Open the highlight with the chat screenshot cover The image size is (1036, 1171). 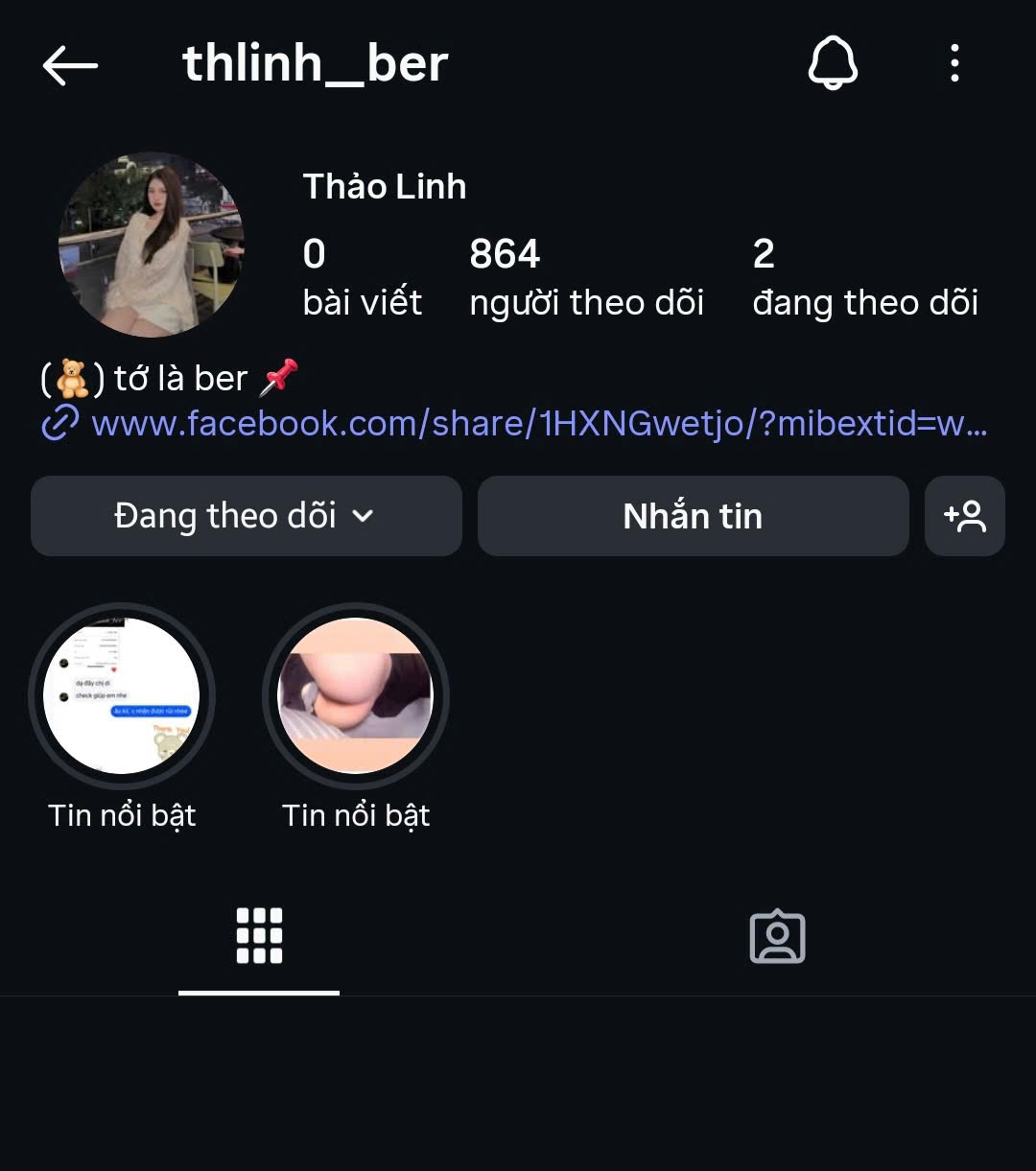(x=122, y=696)
